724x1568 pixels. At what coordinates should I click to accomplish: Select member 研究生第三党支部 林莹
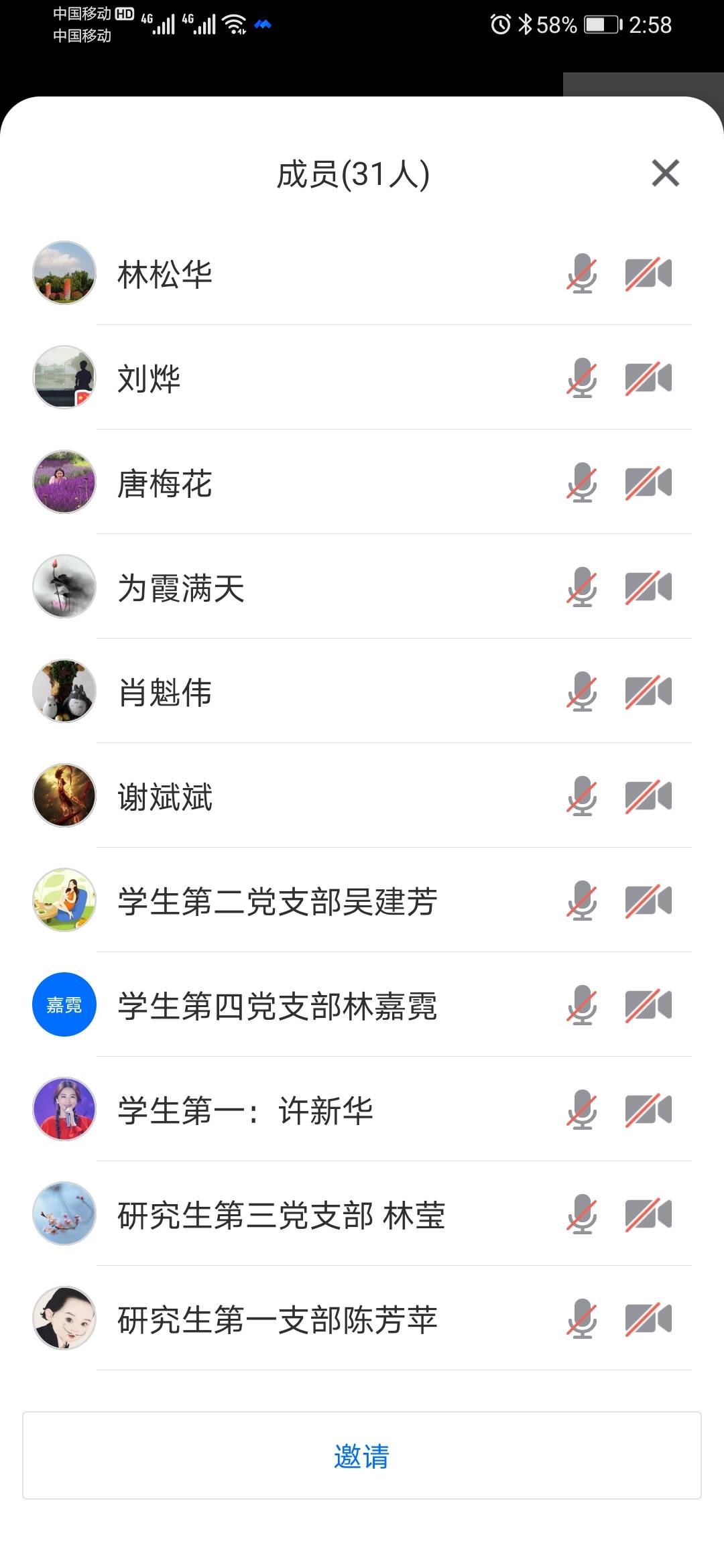(282, 1215)
